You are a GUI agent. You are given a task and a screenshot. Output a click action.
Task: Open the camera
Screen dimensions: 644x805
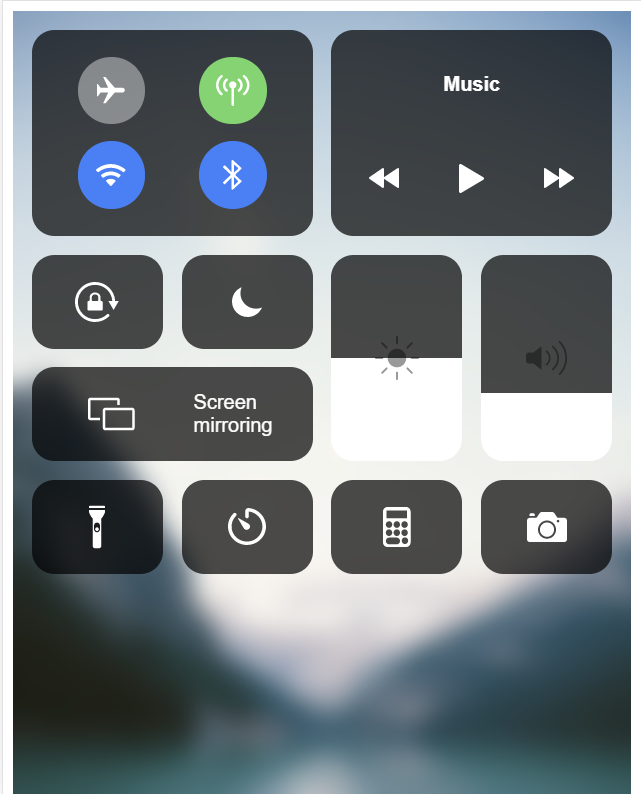[x=546, y=527]
